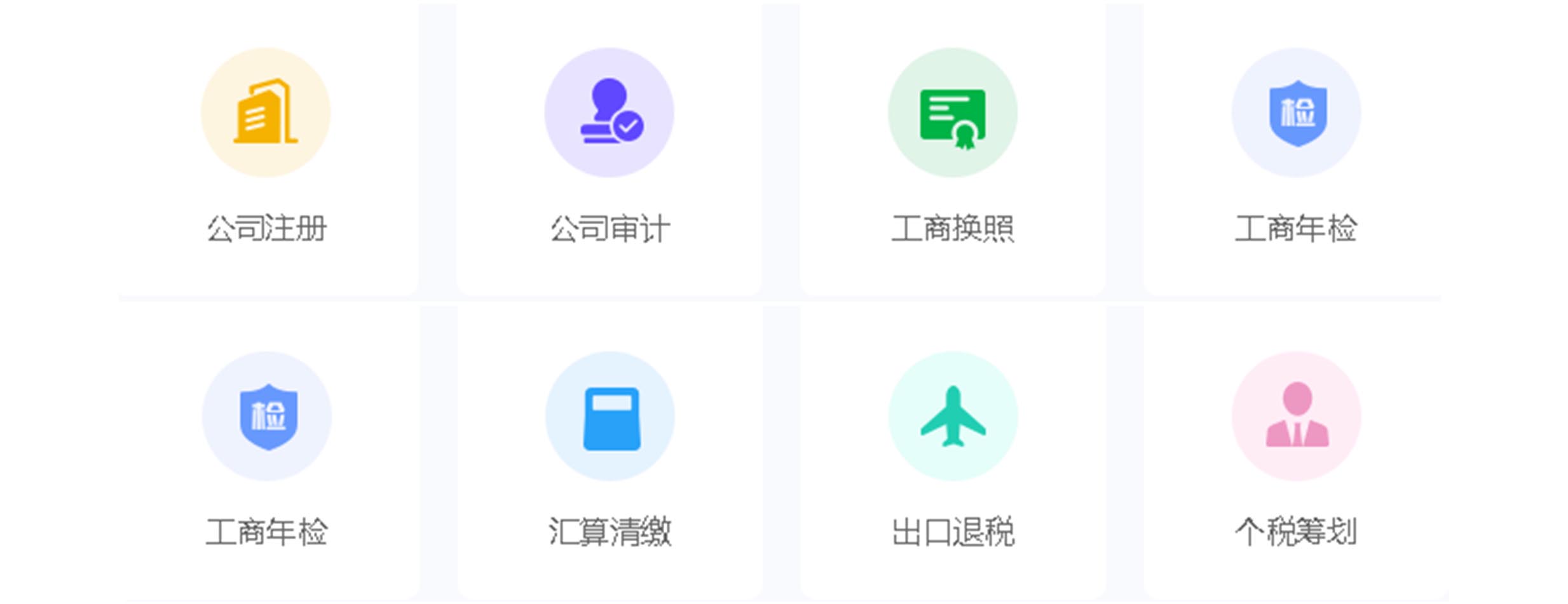Select 公司审计 from the grid
The height and width of the screenshot is (604, 1568).
610,146
